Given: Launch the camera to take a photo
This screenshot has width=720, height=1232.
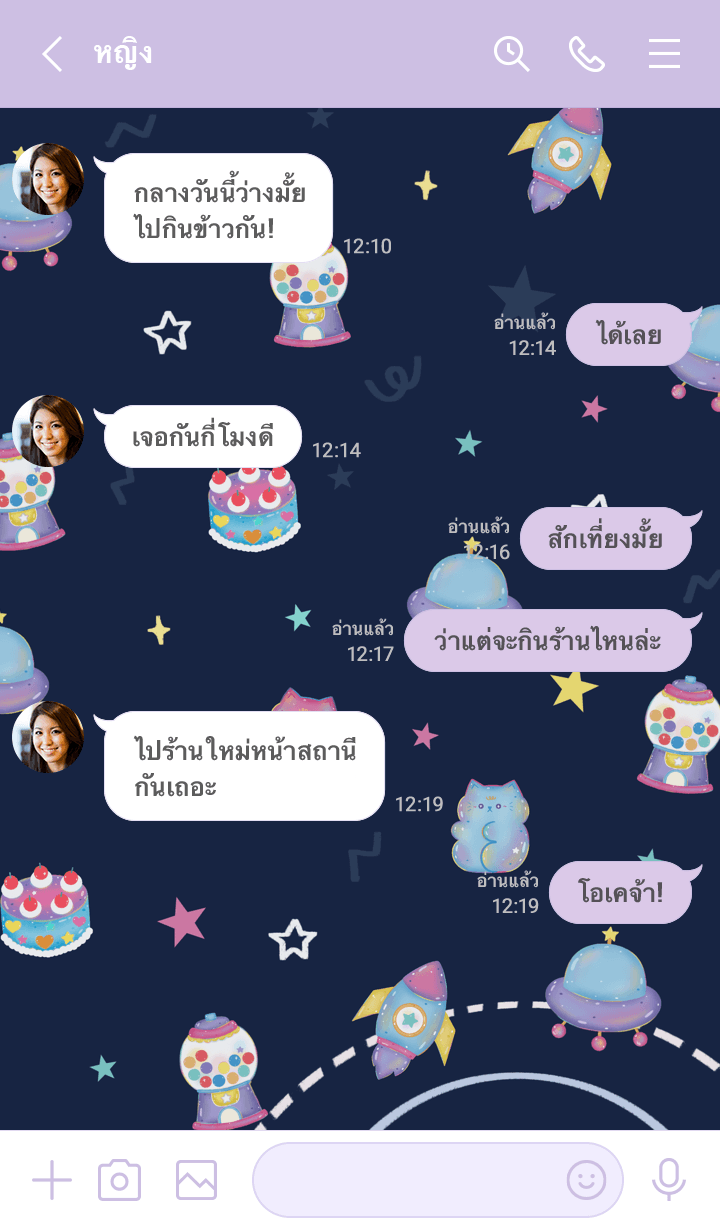Looking at the screenshot, I should coord(119,1181).
